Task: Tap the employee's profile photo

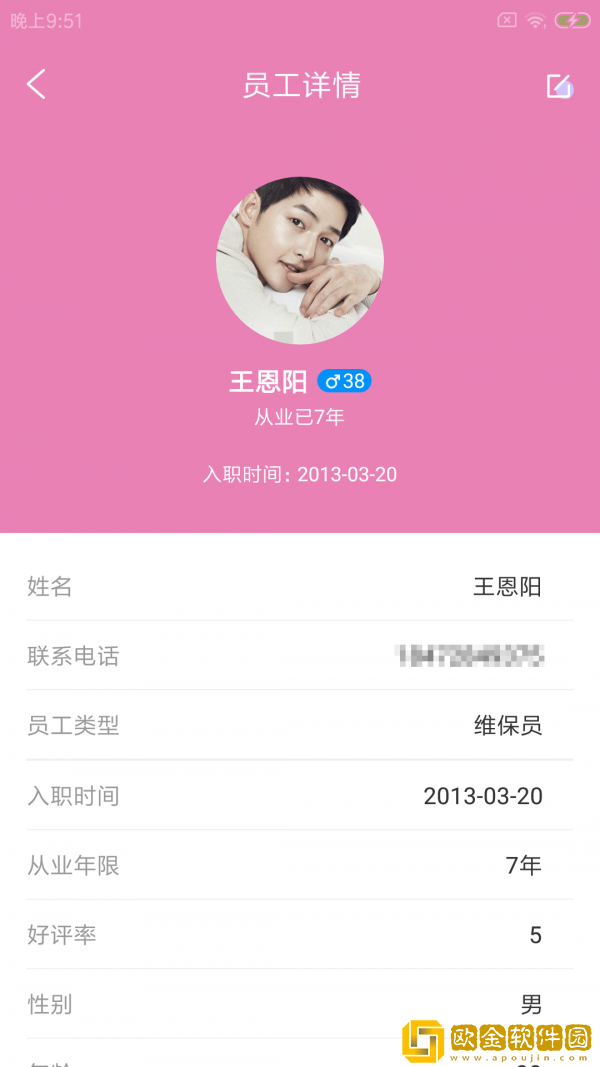Action: point(300,261)
